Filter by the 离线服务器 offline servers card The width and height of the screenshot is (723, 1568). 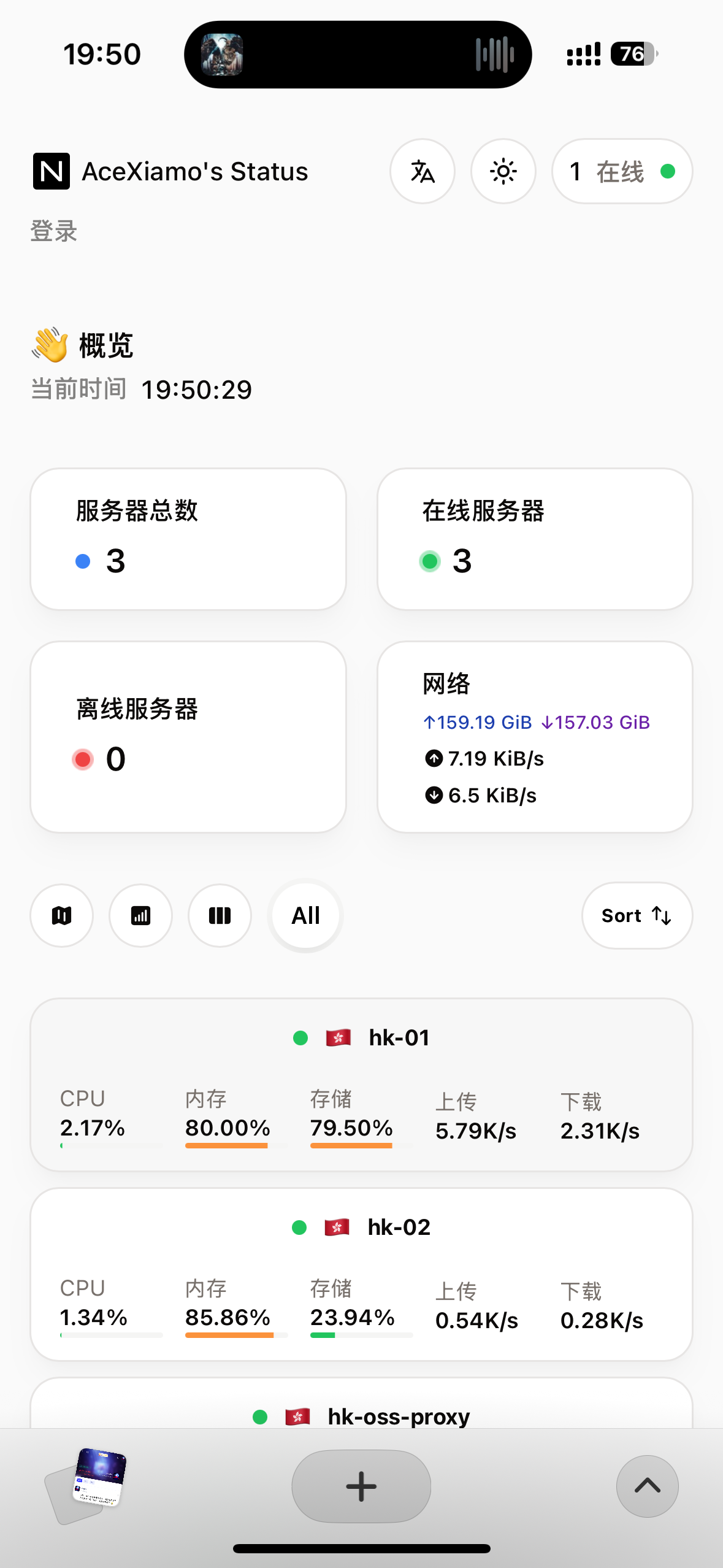[x=188, y=737]
